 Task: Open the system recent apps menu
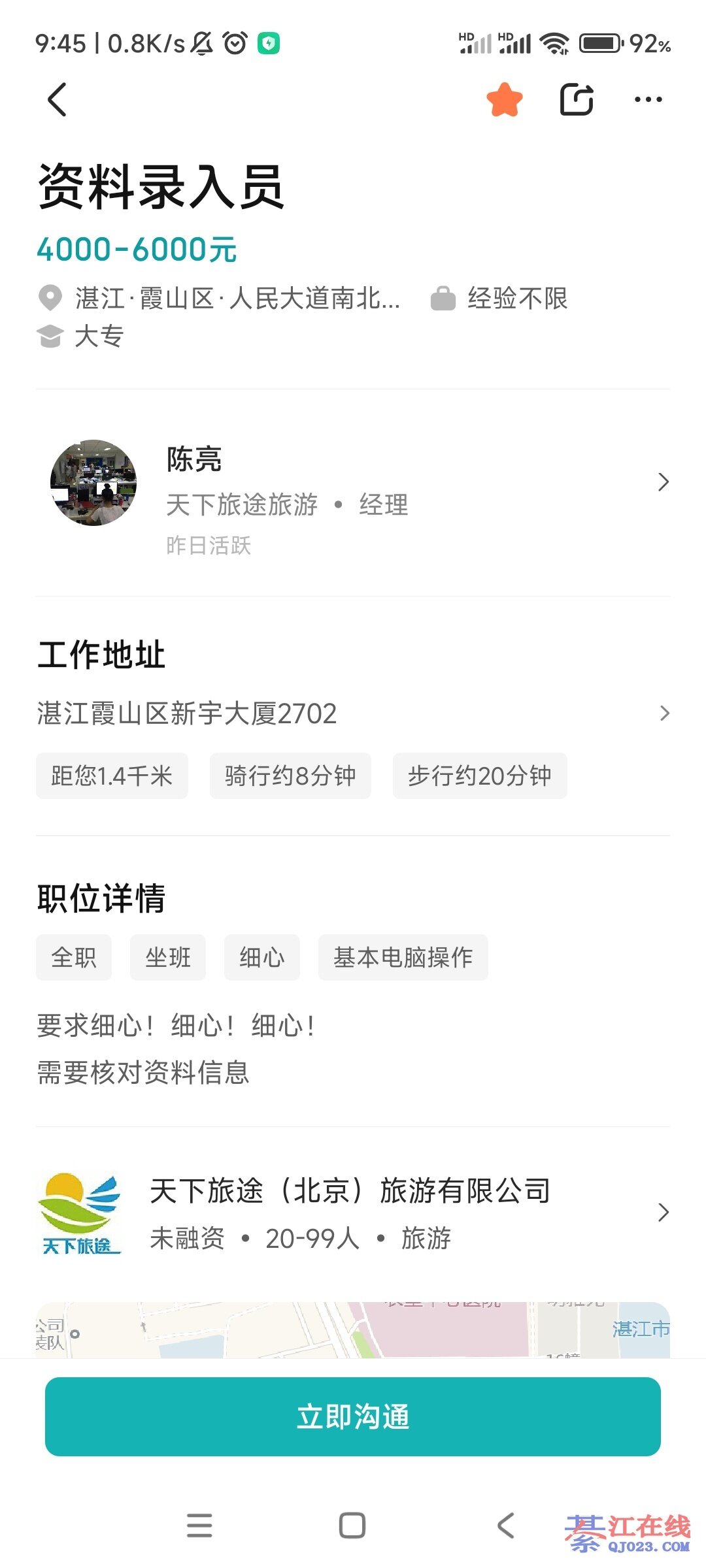click(199, 1526)
